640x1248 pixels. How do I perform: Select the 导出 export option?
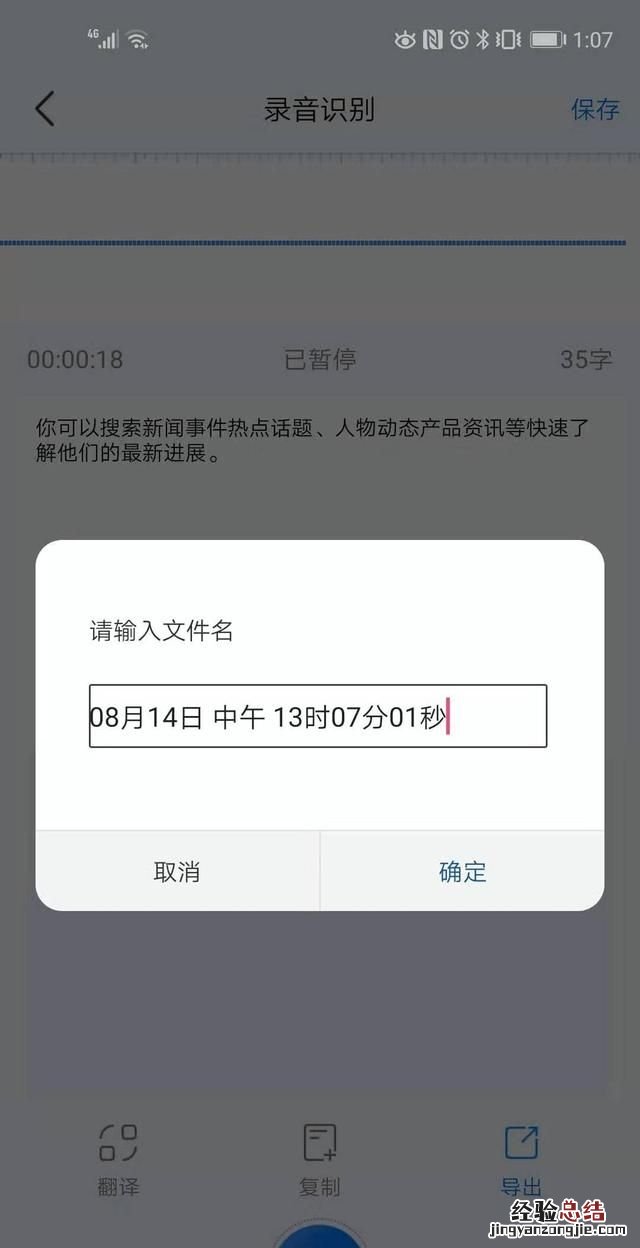(521, 1160)
